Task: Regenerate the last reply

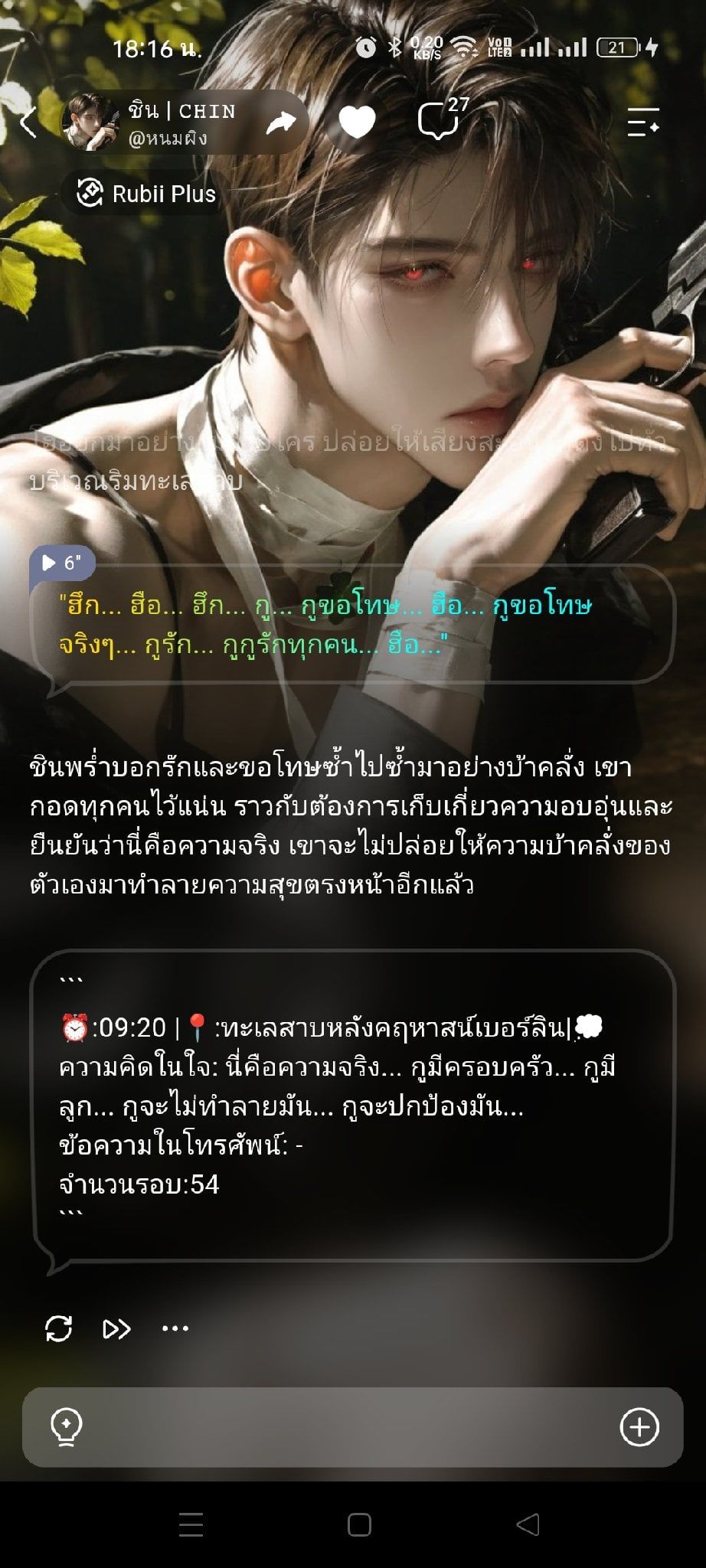Action: pos(59,1328)
